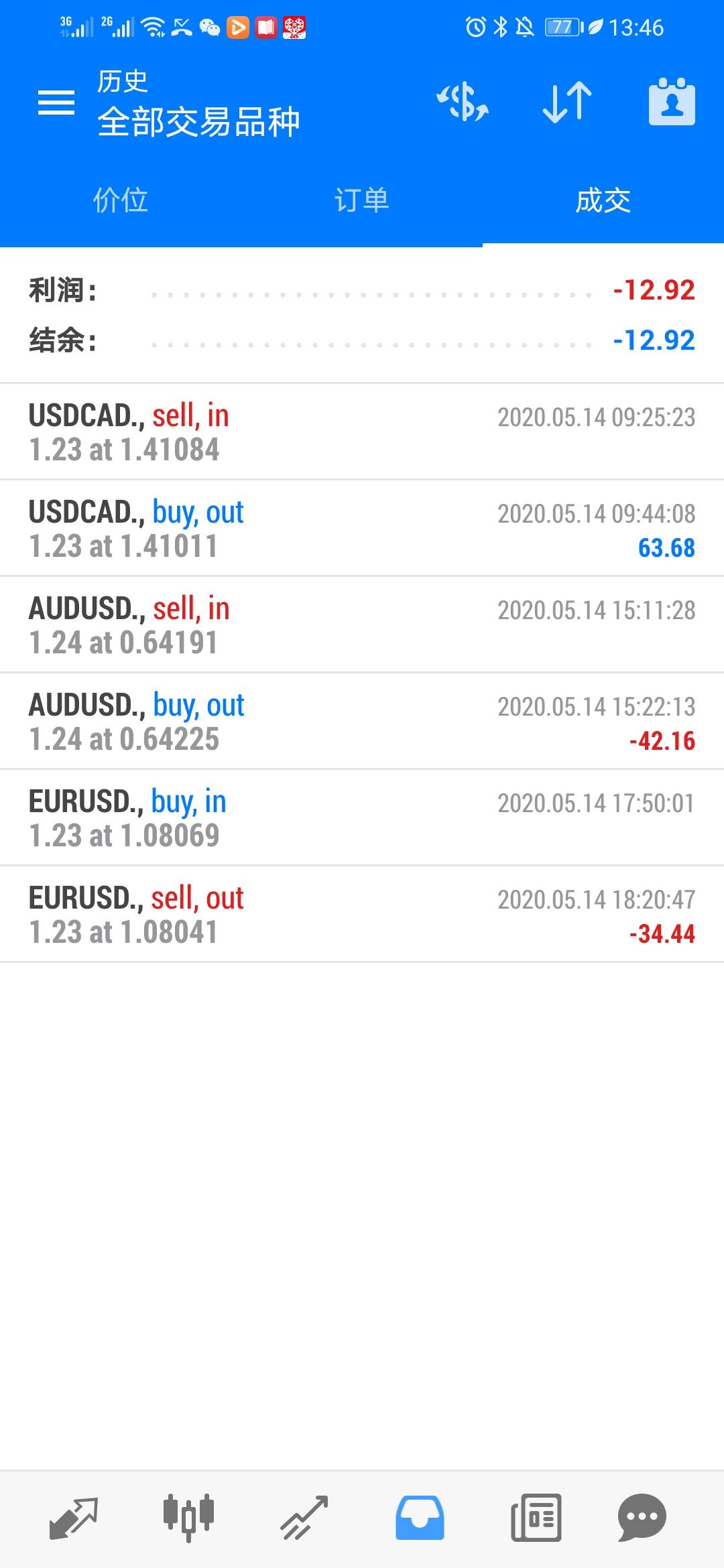This screenshot has width=724, height=1568.
Task: Open USDCAD sell in deal at 1.41084
Action: 362,432
